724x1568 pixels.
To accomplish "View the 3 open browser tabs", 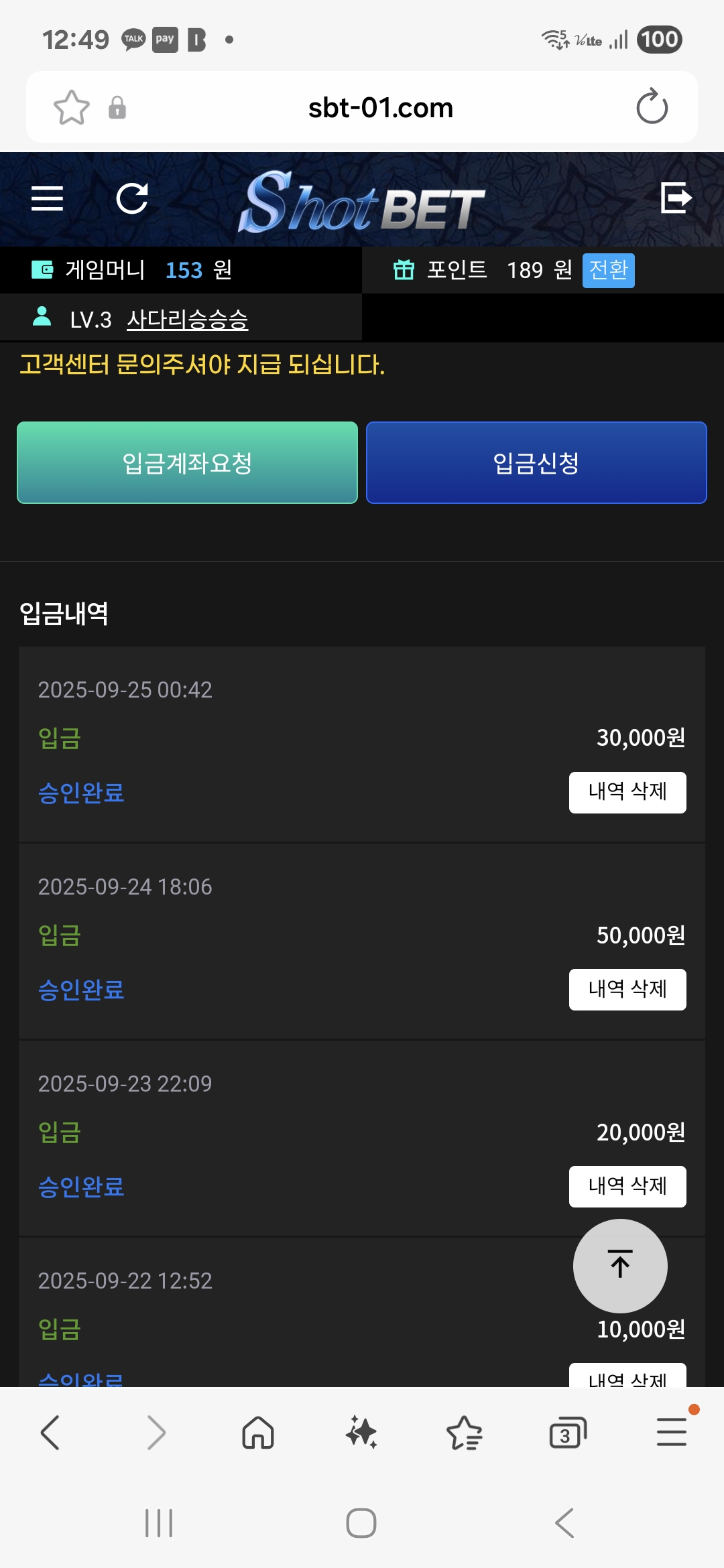I will pyautogui.click(x=568, y=1433).
